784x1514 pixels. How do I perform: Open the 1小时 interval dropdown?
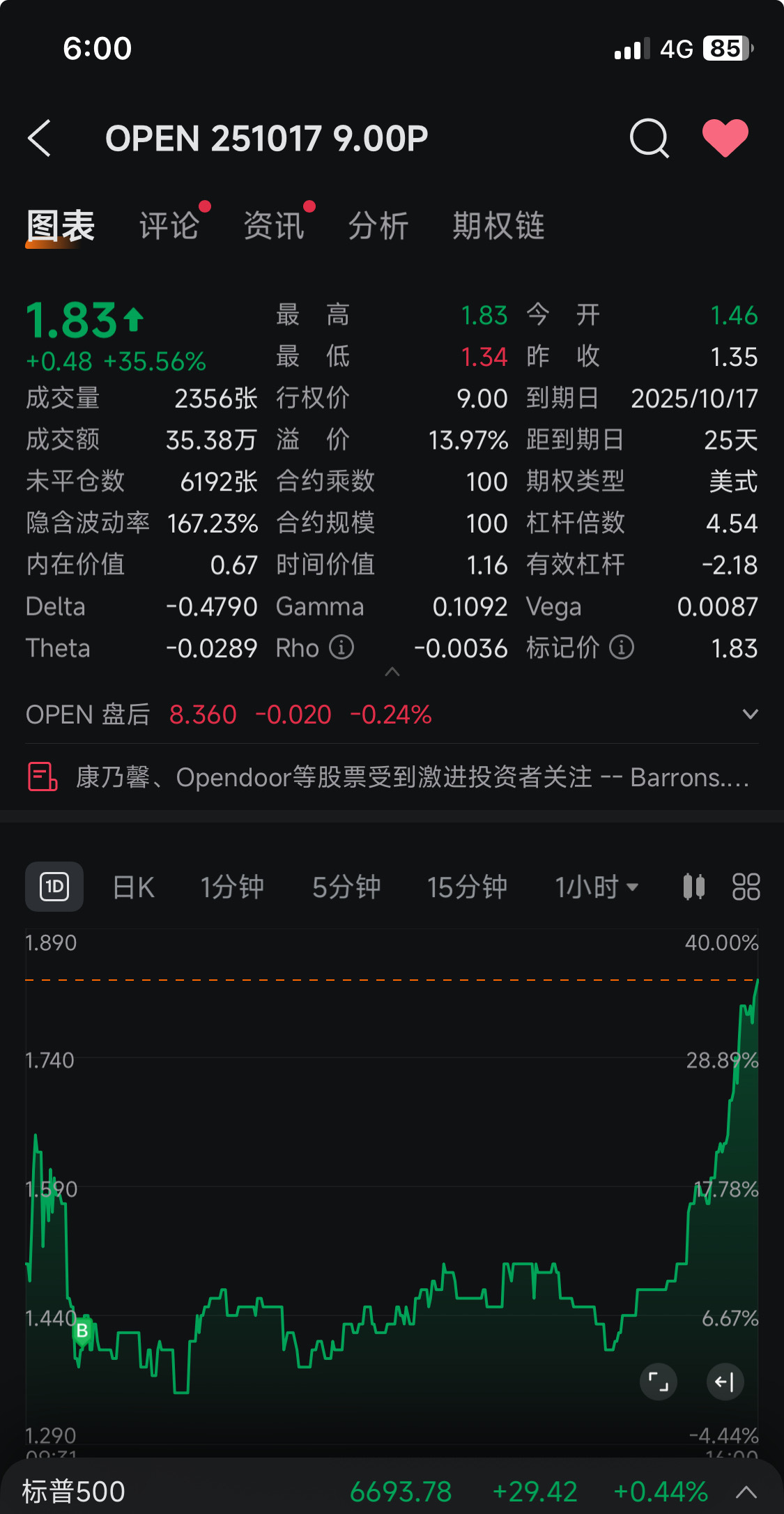(597, 887)
